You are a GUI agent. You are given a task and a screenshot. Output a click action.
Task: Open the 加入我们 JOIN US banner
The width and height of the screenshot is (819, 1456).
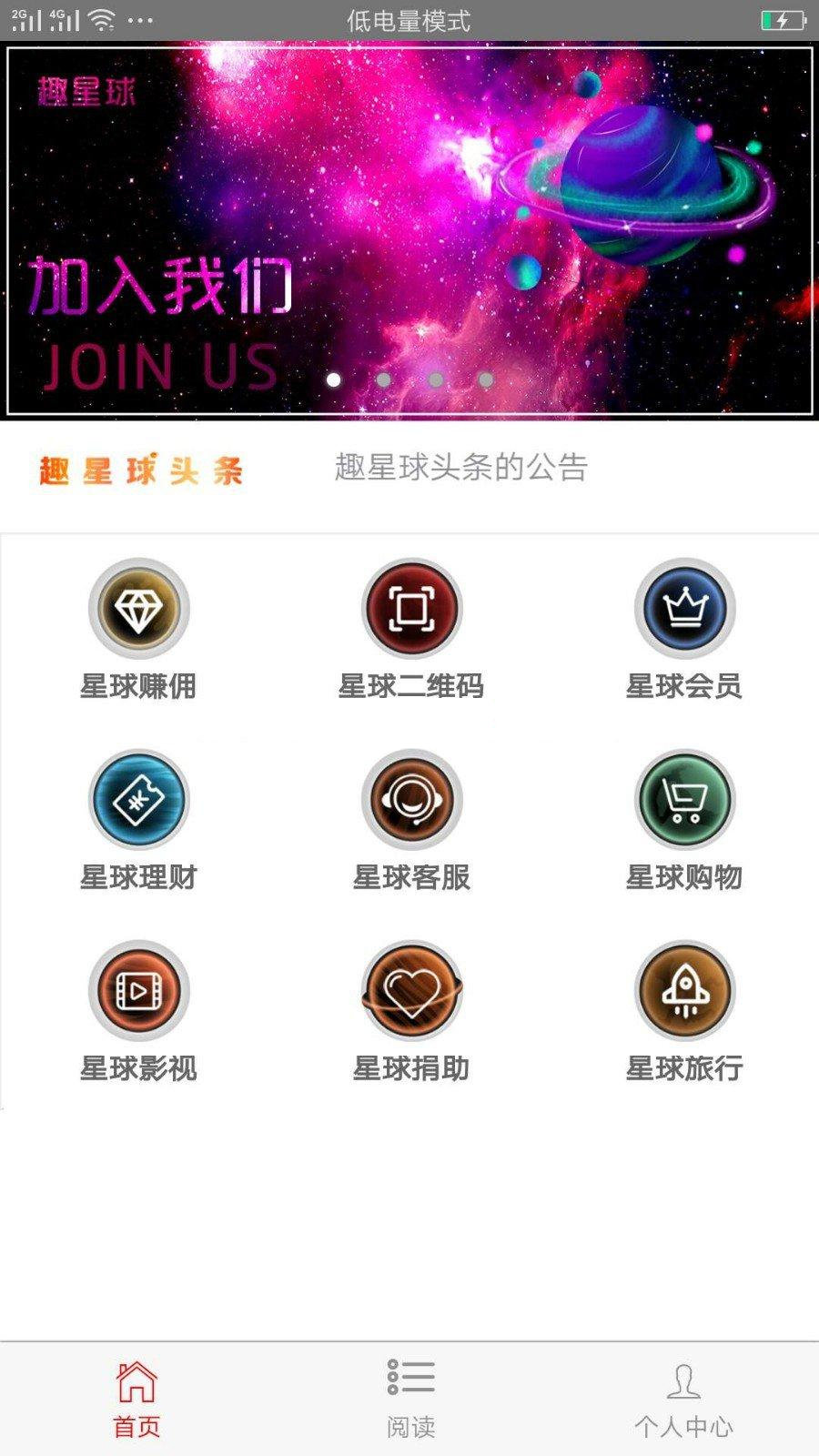click(409, 227)
